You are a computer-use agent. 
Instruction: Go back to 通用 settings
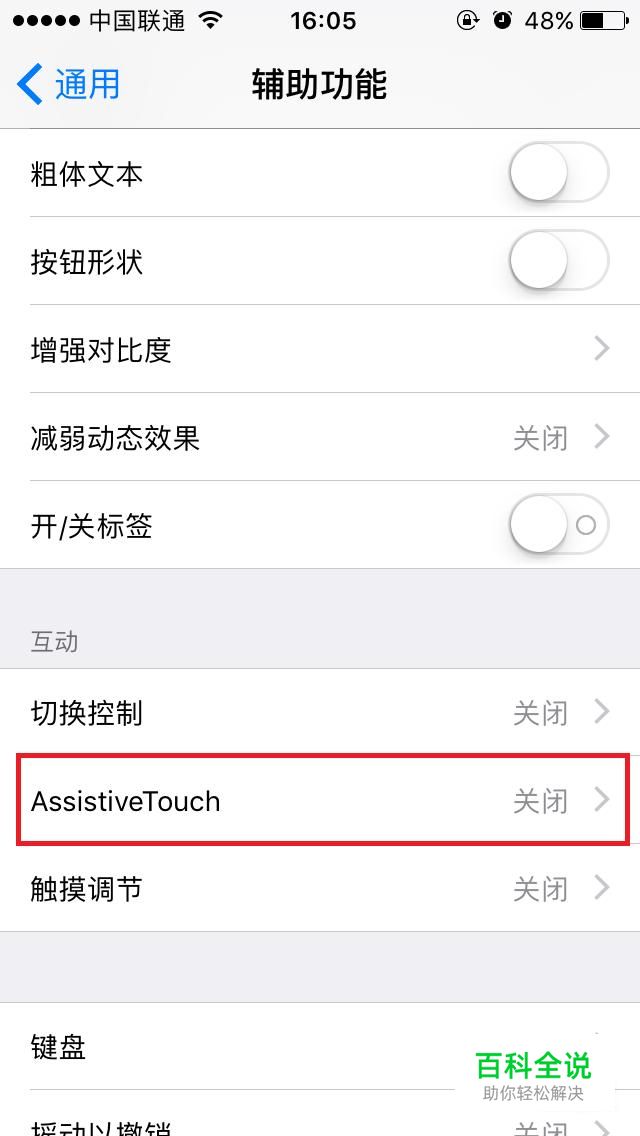tap(68, 85)
